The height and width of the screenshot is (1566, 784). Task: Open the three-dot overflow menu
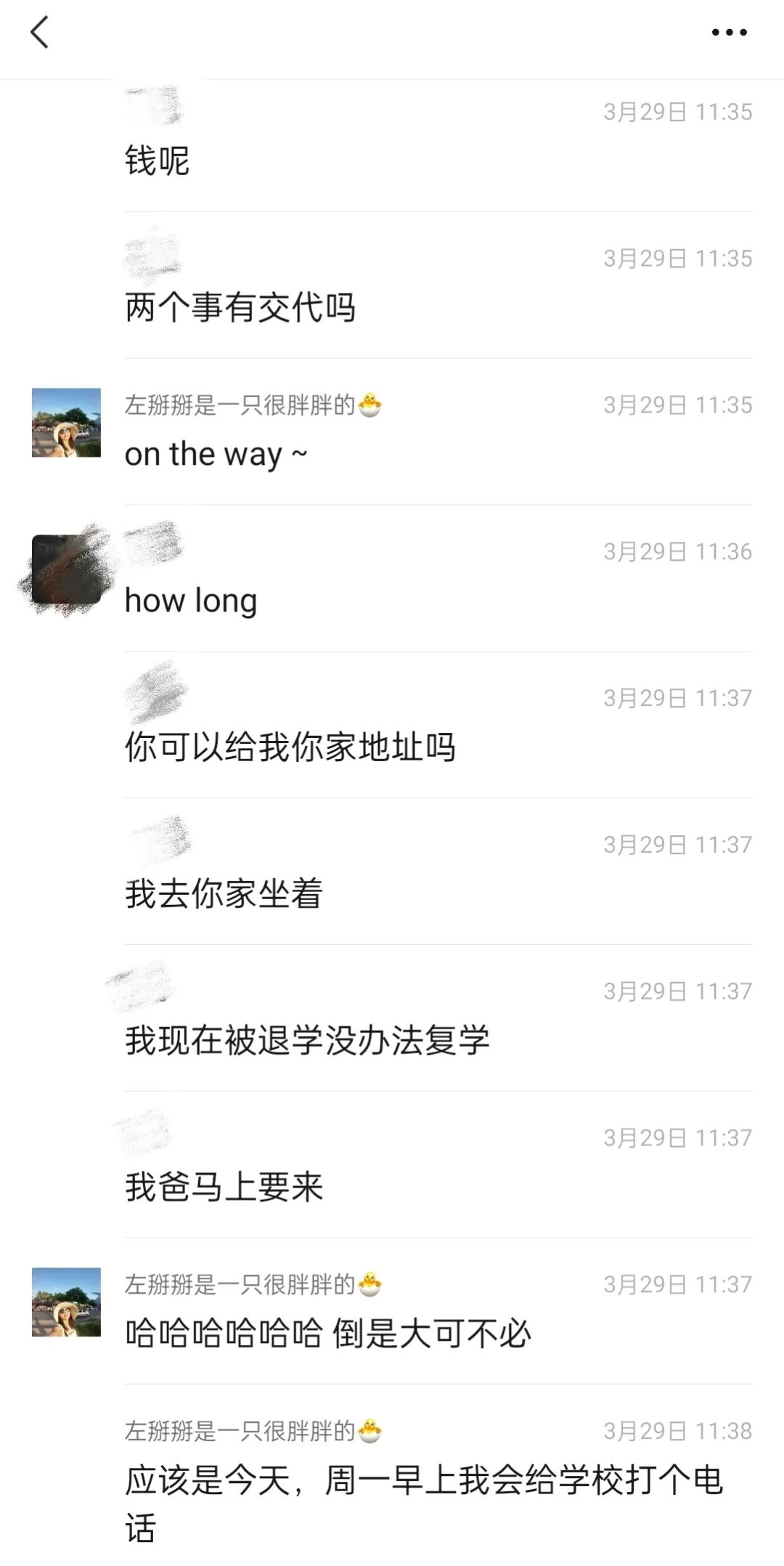coord(729,33)
